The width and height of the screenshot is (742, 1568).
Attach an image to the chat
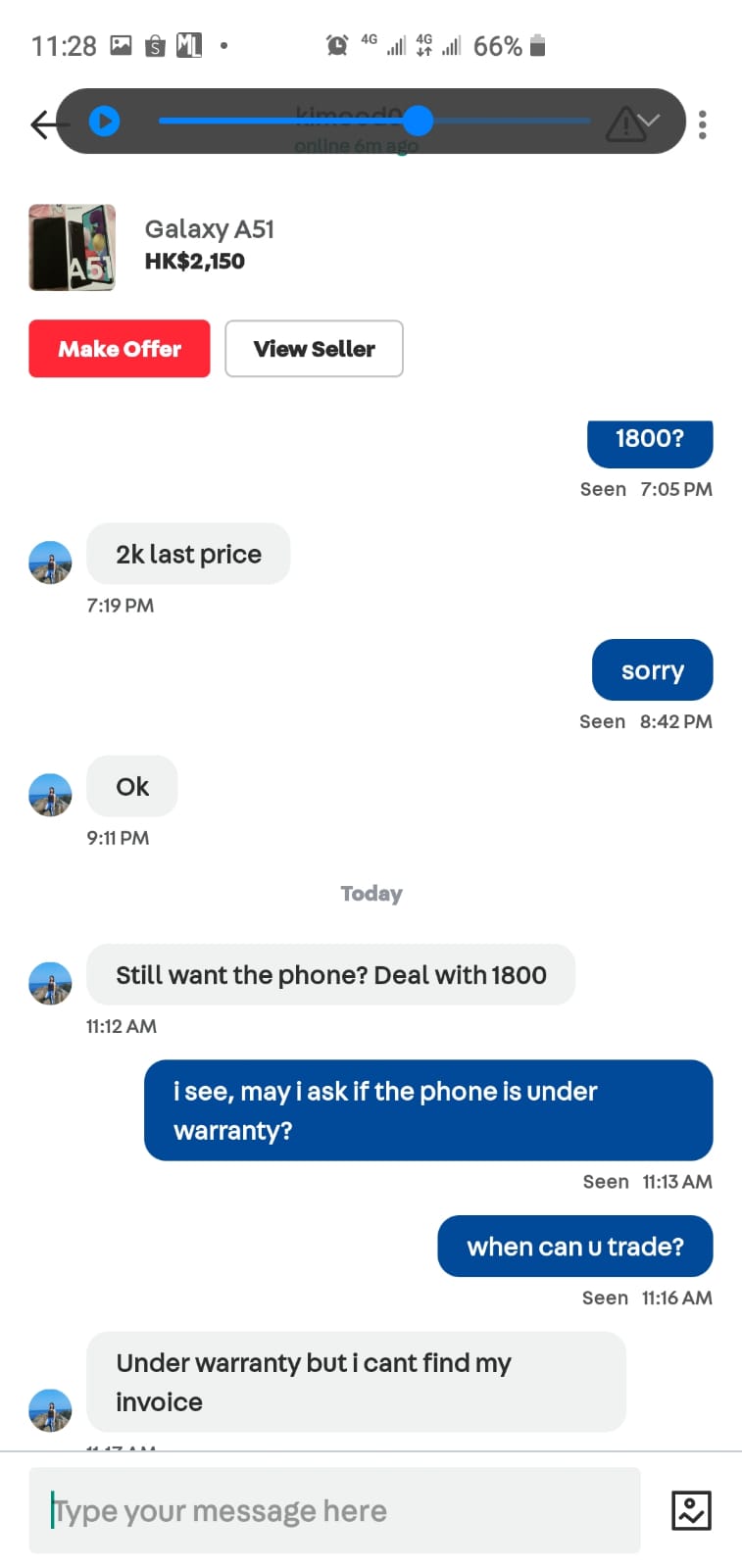[x=691, y=1510]
